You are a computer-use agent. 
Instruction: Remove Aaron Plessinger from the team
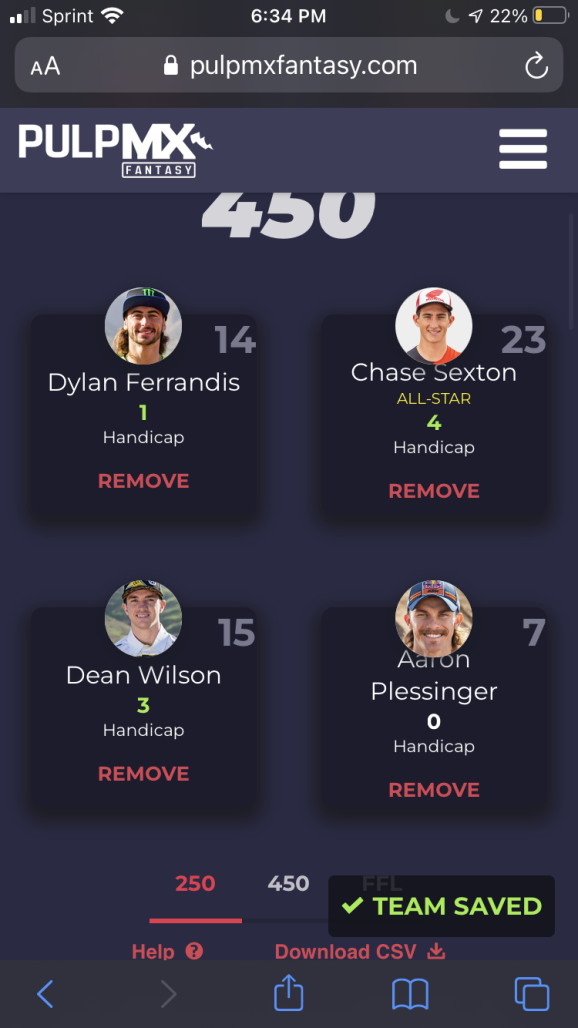click(434, 790)
